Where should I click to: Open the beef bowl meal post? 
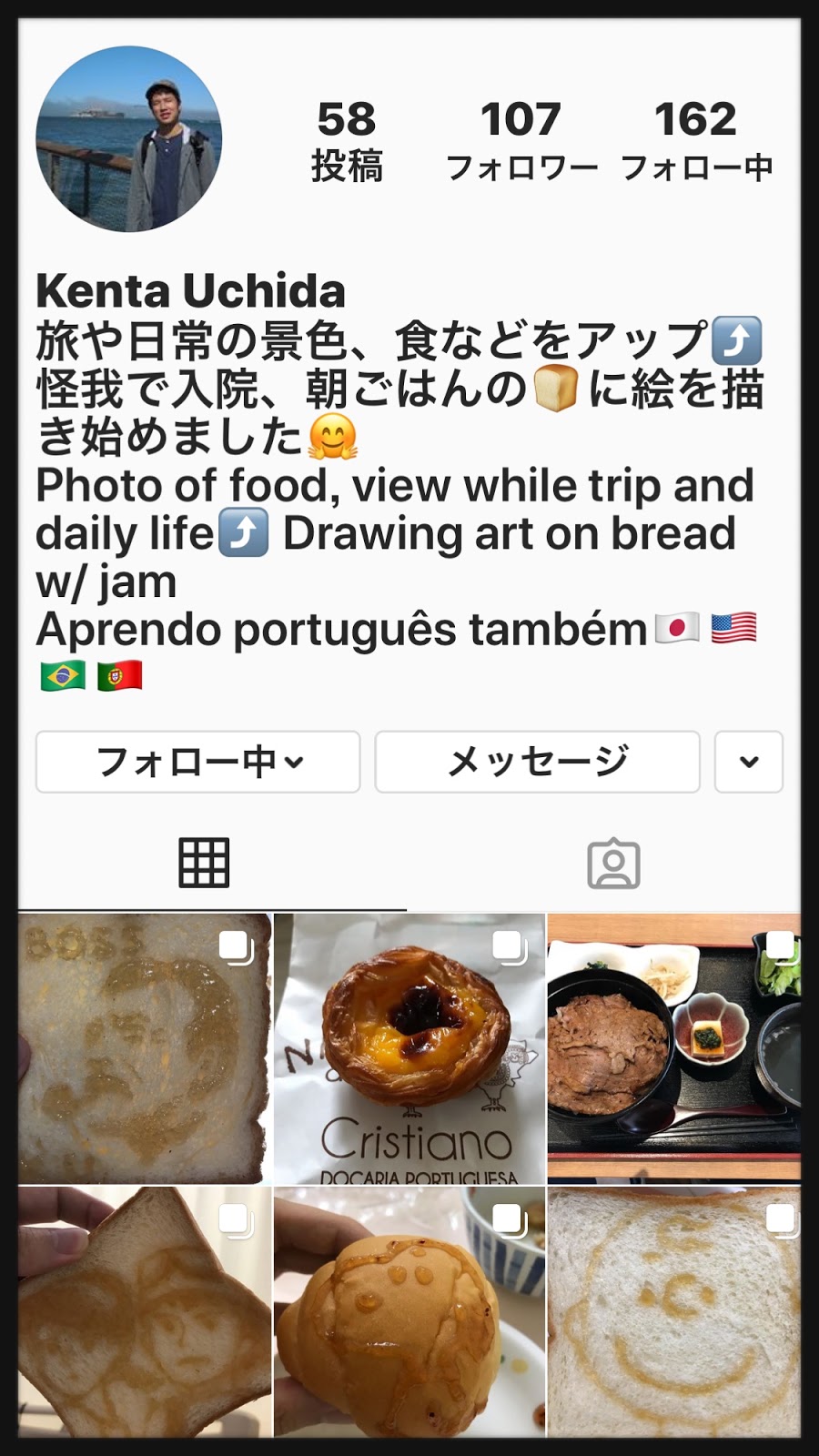(673, 1048)
